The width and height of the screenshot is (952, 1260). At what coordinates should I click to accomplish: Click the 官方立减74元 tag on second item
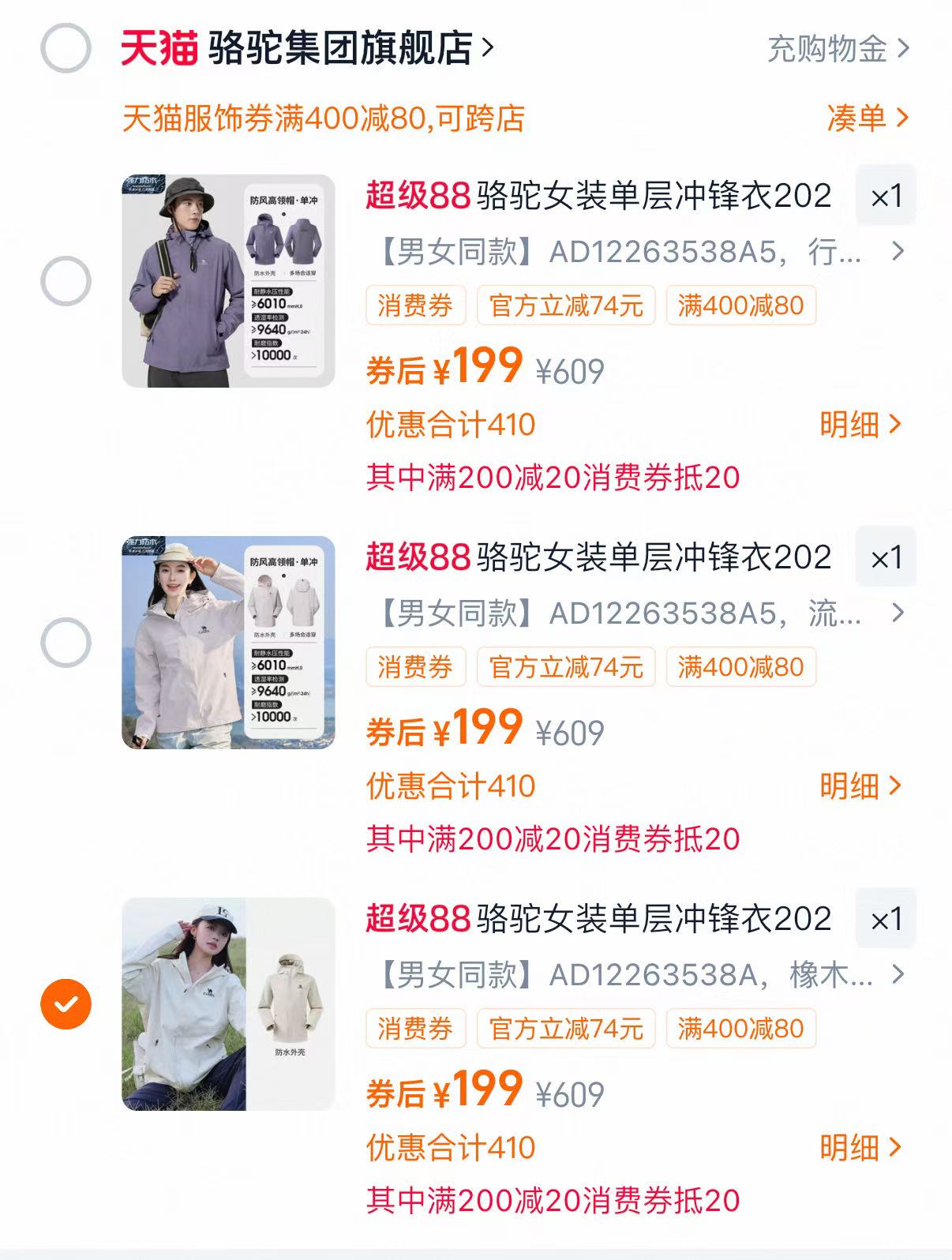pos(564,667)
